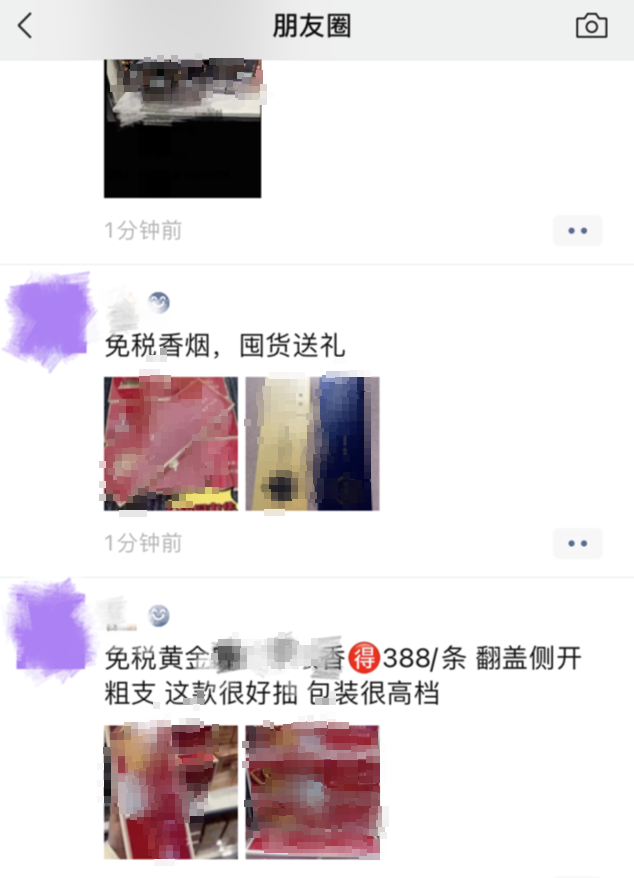View the yellow and blue photo in the 免税香烟 post
The width and height of the screenshot is (634, 878).
click(x=312, y=443)
